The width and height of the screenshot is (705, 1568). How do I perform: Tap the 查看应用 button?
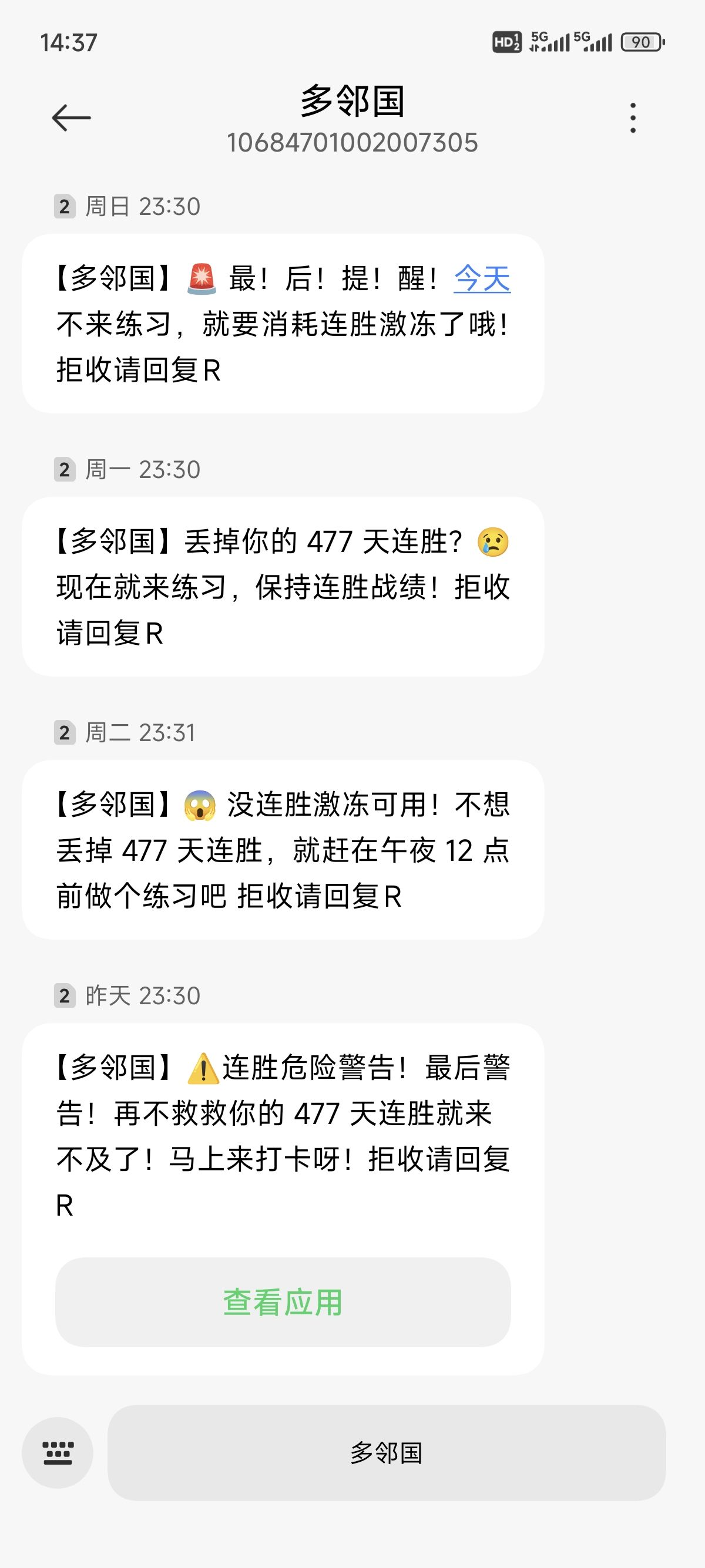point(283,1302)
